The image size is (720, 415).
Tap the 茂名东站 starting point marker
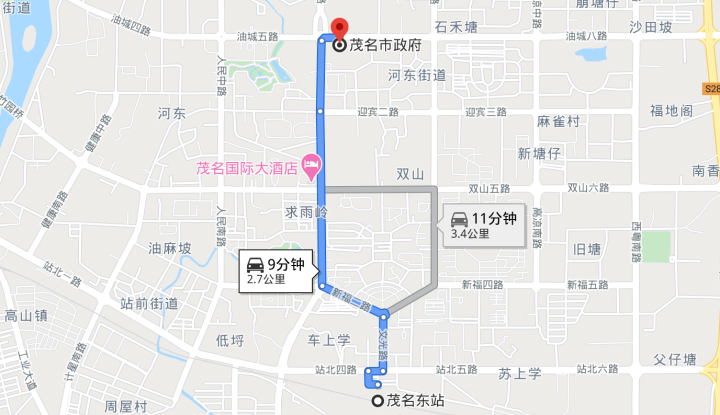(377, 401)
